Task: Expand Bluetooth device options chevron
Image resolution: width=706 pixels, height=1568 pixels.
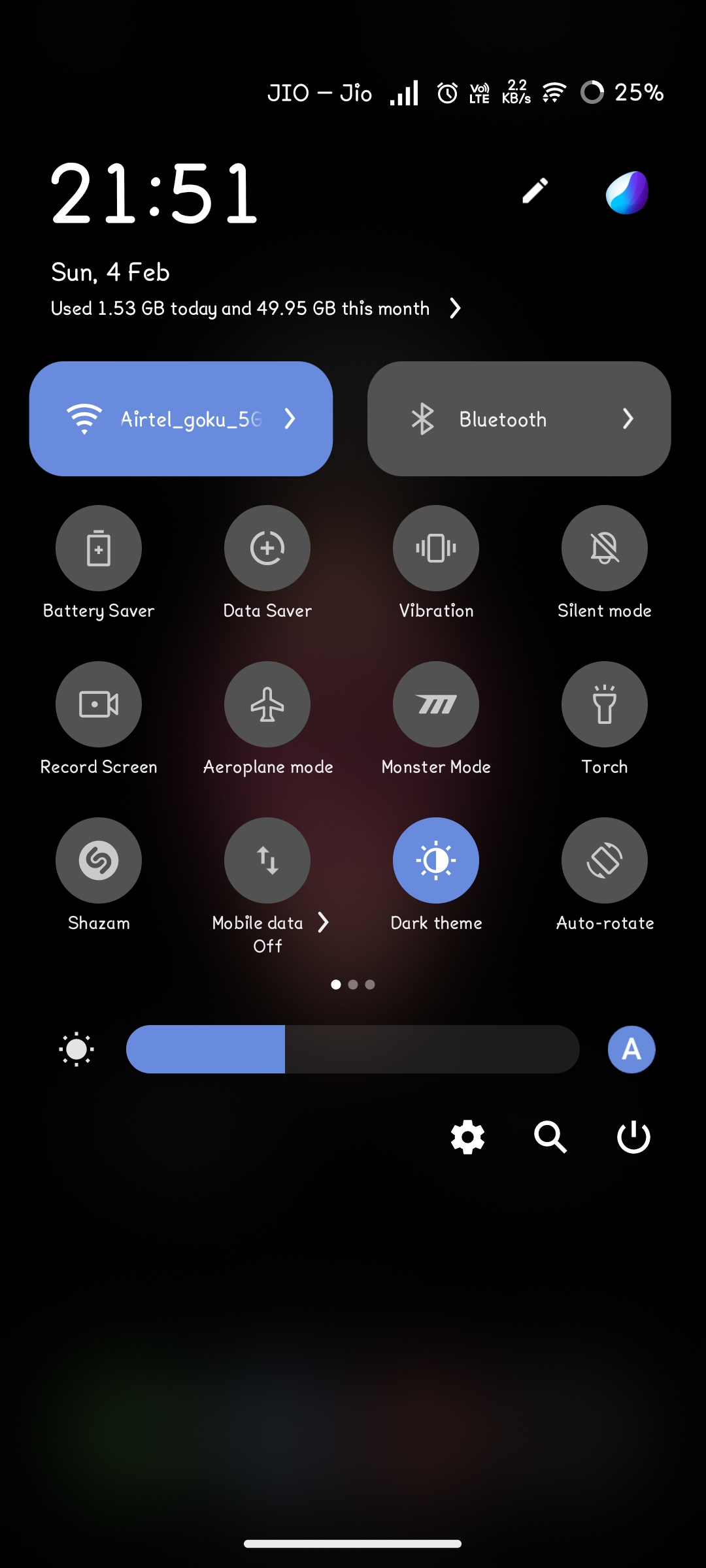Action: [x=628, y=419]
